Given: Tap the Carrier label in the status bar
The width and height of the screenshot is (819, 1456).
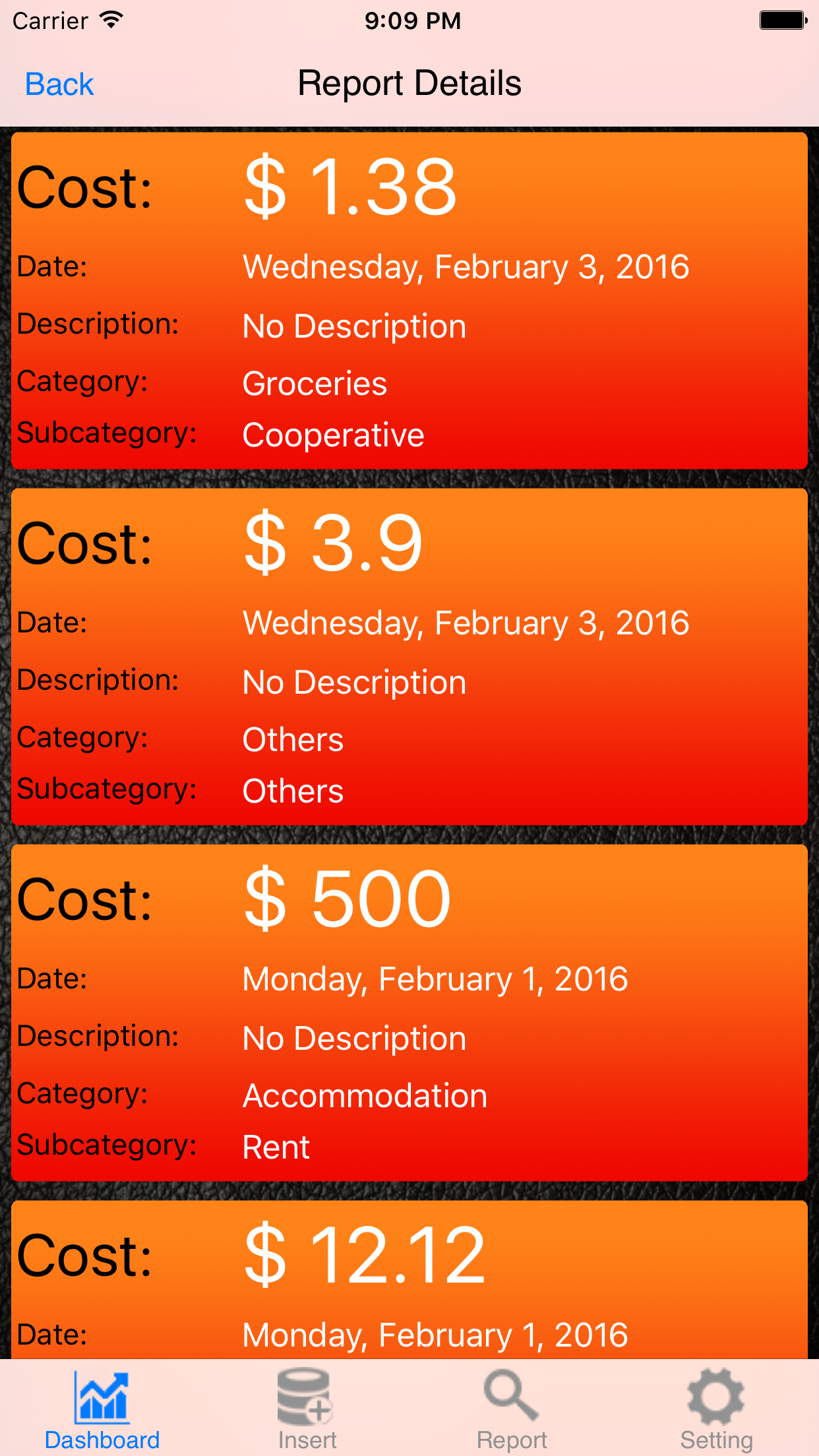Looking at the screenshot, I should pos(49,20).
